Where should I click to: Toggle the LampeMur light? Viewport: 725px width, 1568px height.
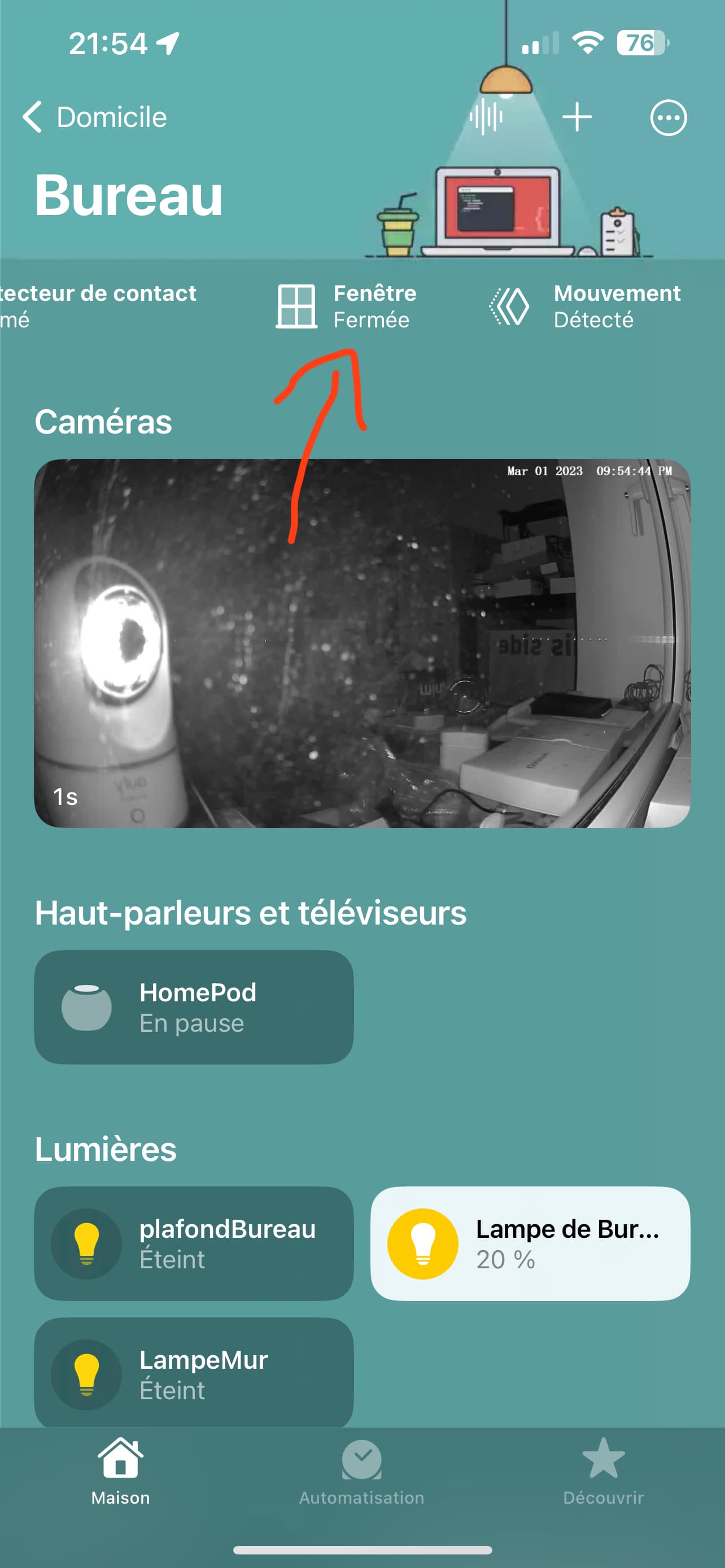86,1374
